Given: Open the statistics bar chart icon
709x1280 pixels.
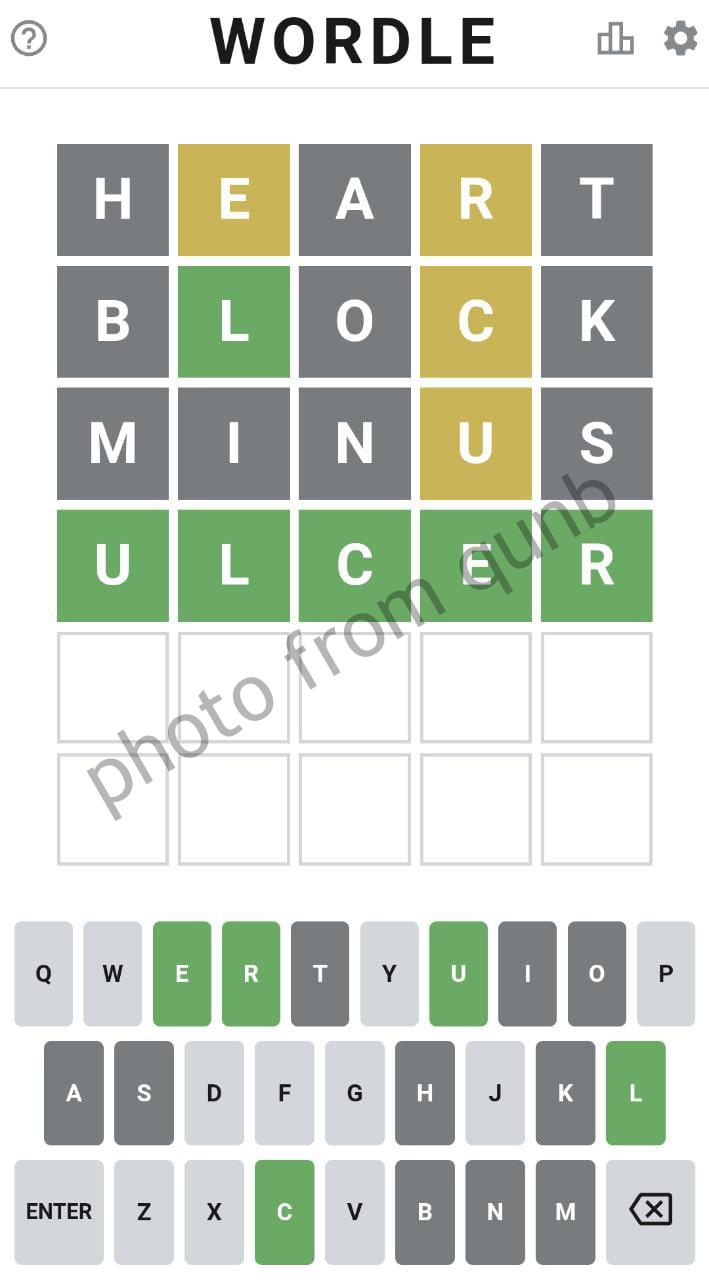Looking at the screenshot, I should (x=615, y=39).
